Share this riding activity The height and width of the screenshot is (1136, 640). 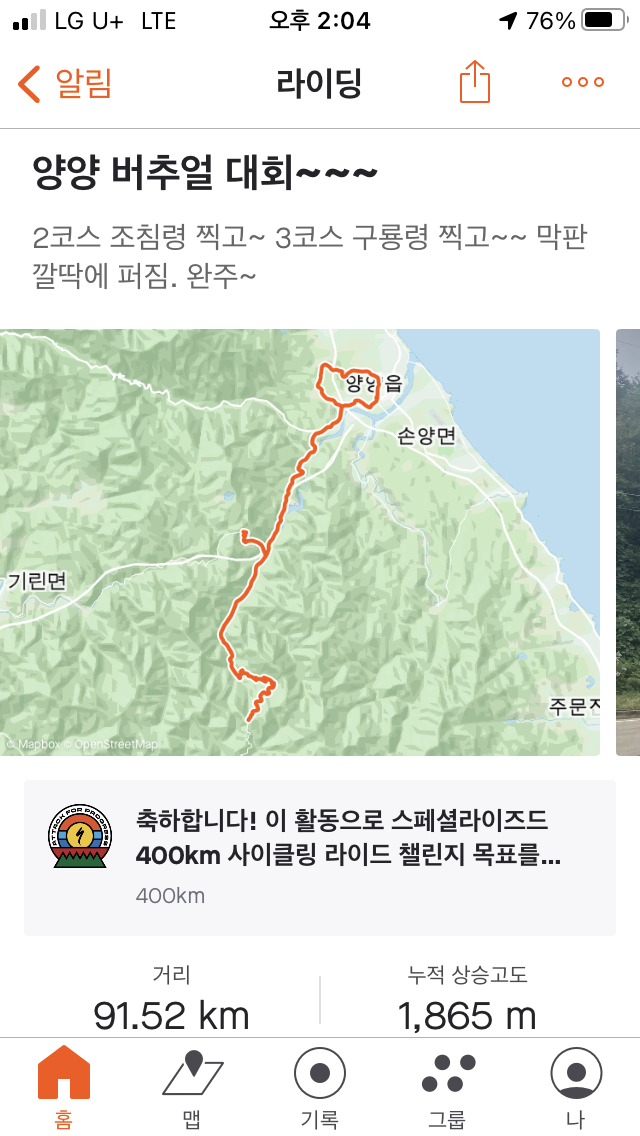(475, 81)
